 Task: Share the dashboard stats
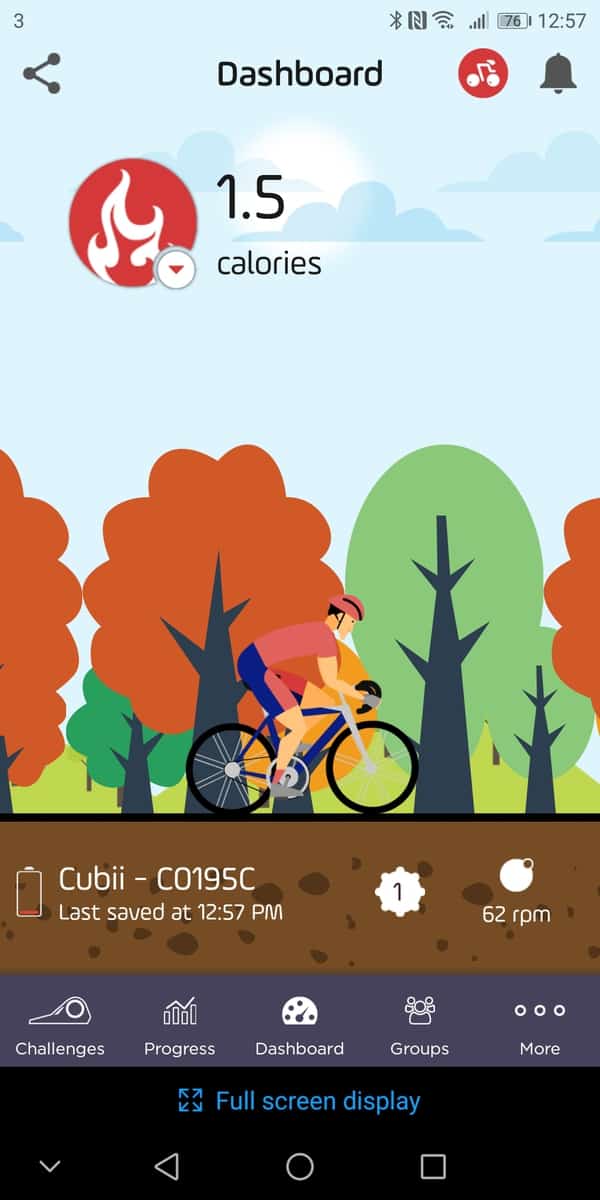point(41,74)
